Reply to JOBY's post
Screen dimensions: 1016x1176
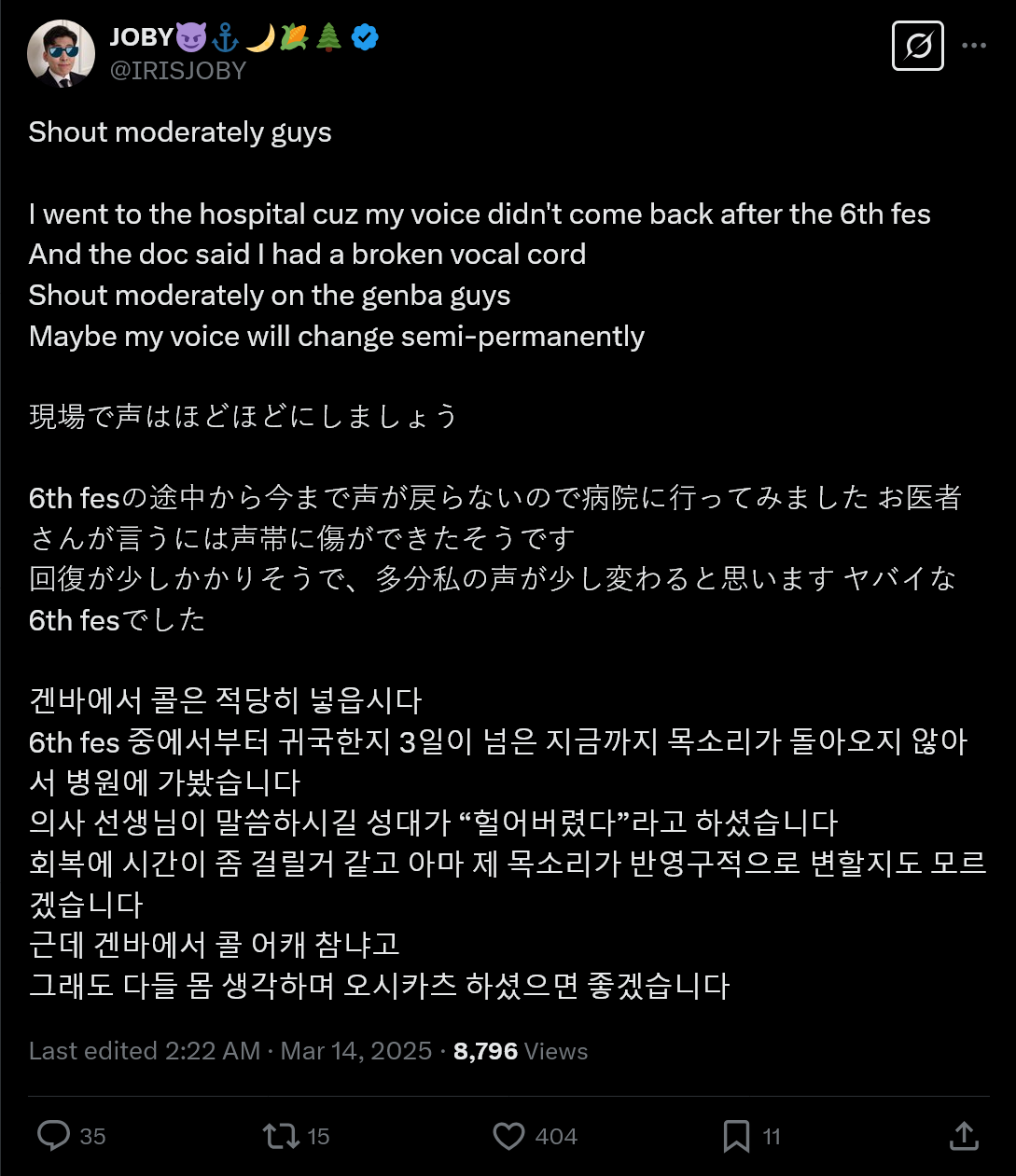[54, 1135]
